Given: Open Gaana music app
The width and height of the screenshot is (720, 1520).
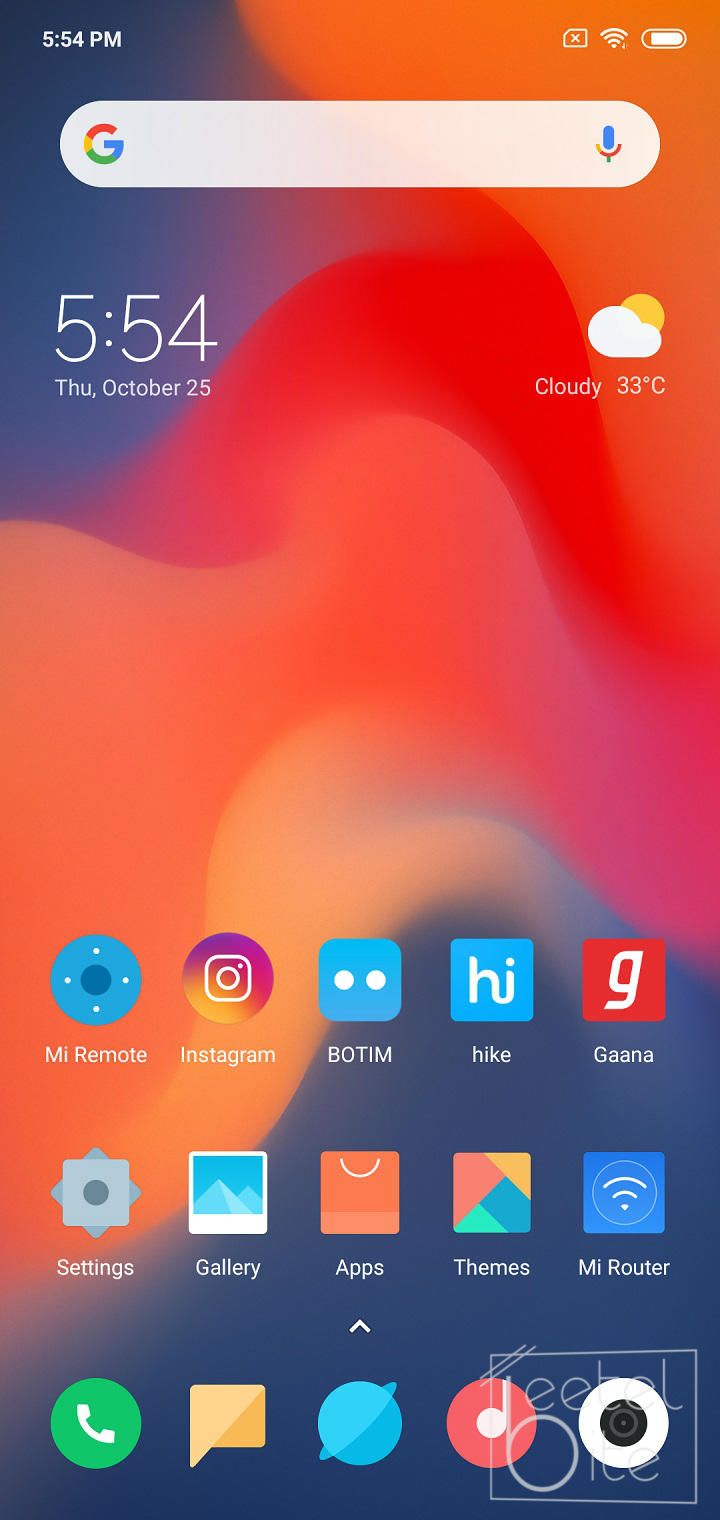Looking at the screenshot, I should (x=624, y=980).
